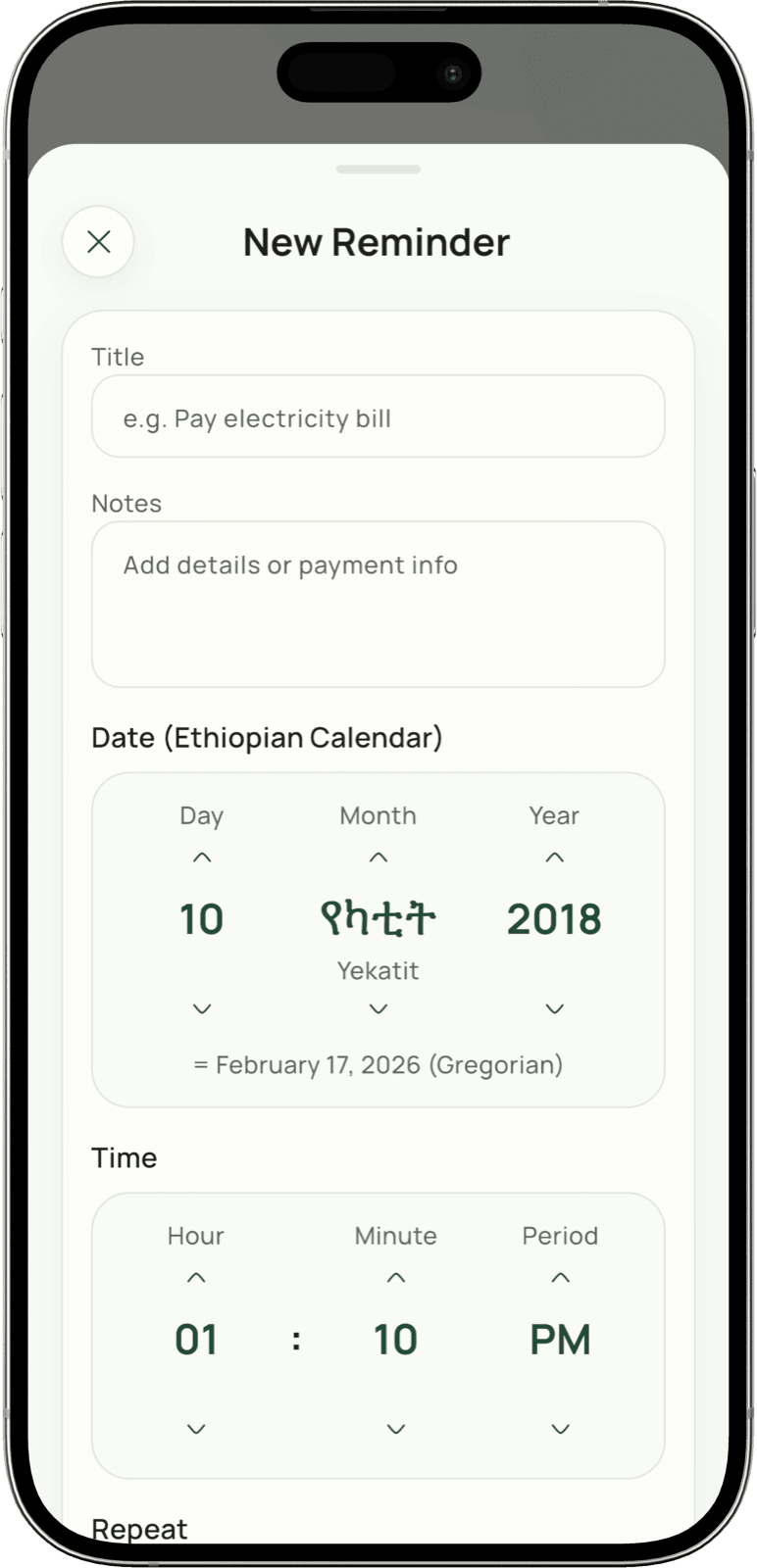Viewport: 757px width, 1568px height.
Task: Focus the Title input field
Action: tap(378, 416)
